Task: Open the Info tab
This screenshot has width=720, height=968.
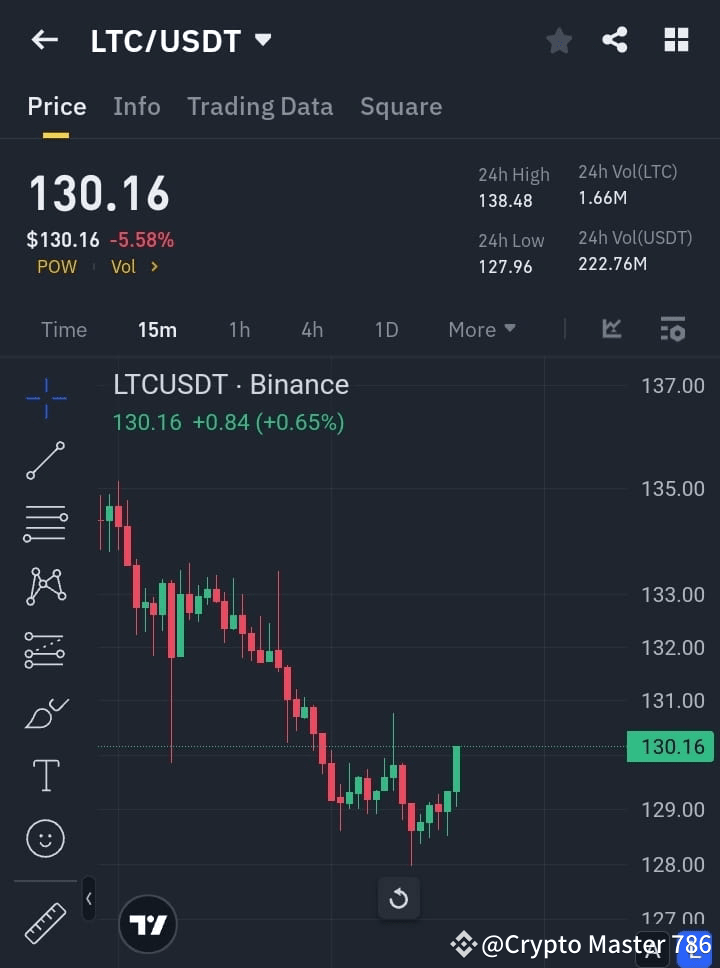Action: (x=137, y=106)
